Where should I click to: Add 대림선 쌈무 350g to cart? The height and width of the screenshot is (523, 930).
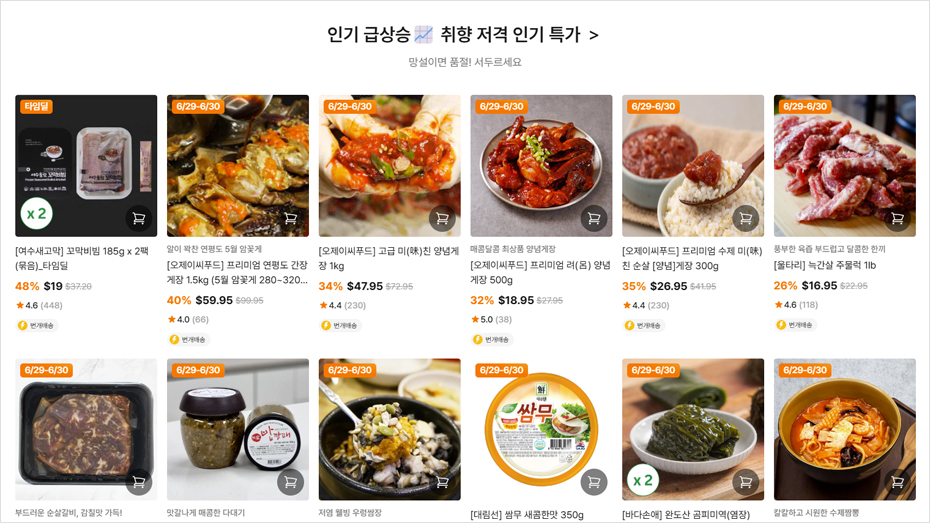[594, 482]
